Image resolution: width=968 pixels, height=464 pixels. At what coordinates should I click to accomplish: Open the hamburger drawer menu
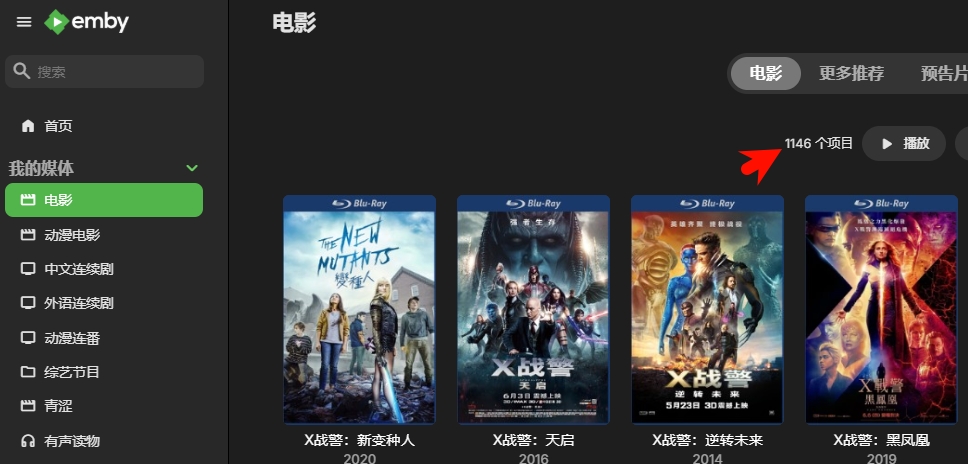pyautogui.click(x=24, y=22)
